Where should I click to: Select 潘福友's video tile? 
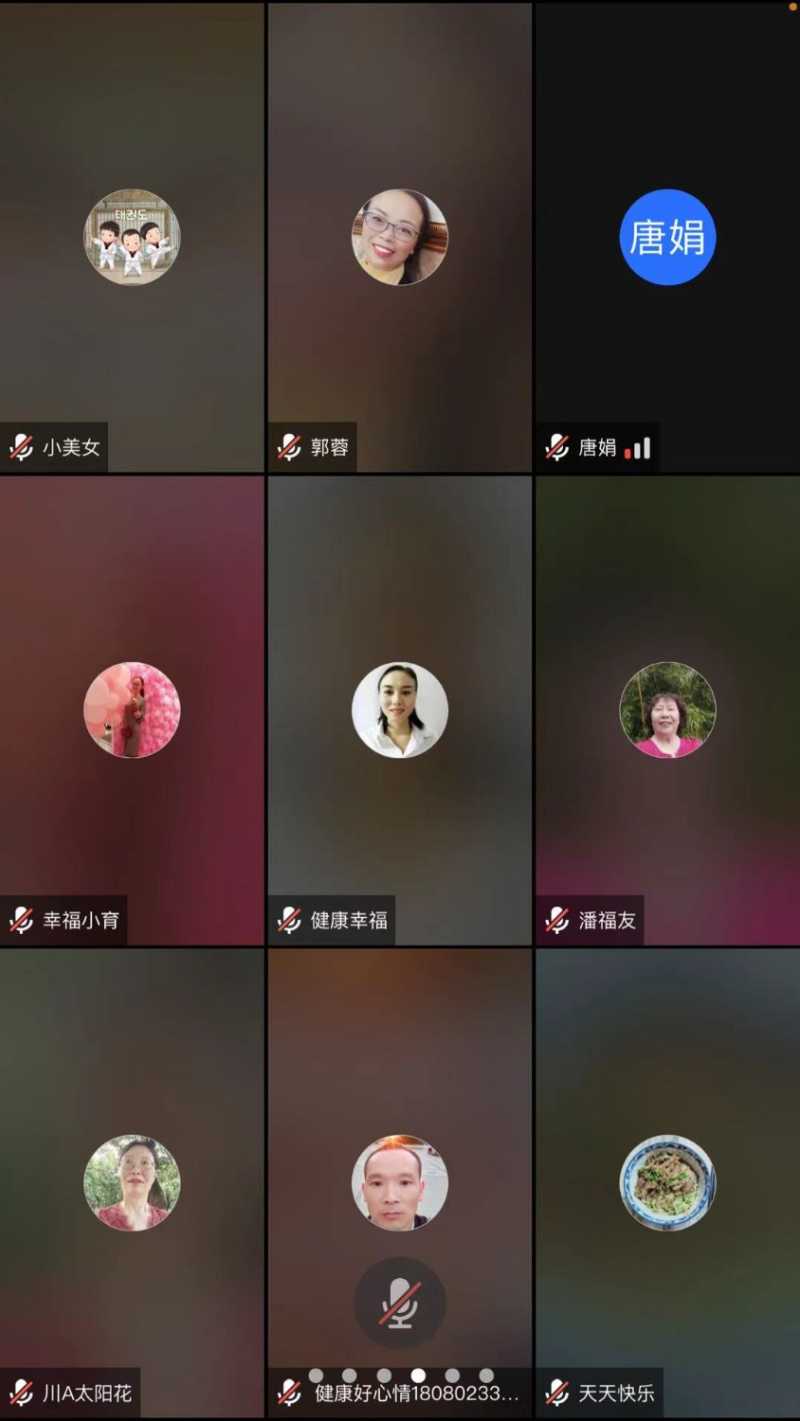(667, 710)
